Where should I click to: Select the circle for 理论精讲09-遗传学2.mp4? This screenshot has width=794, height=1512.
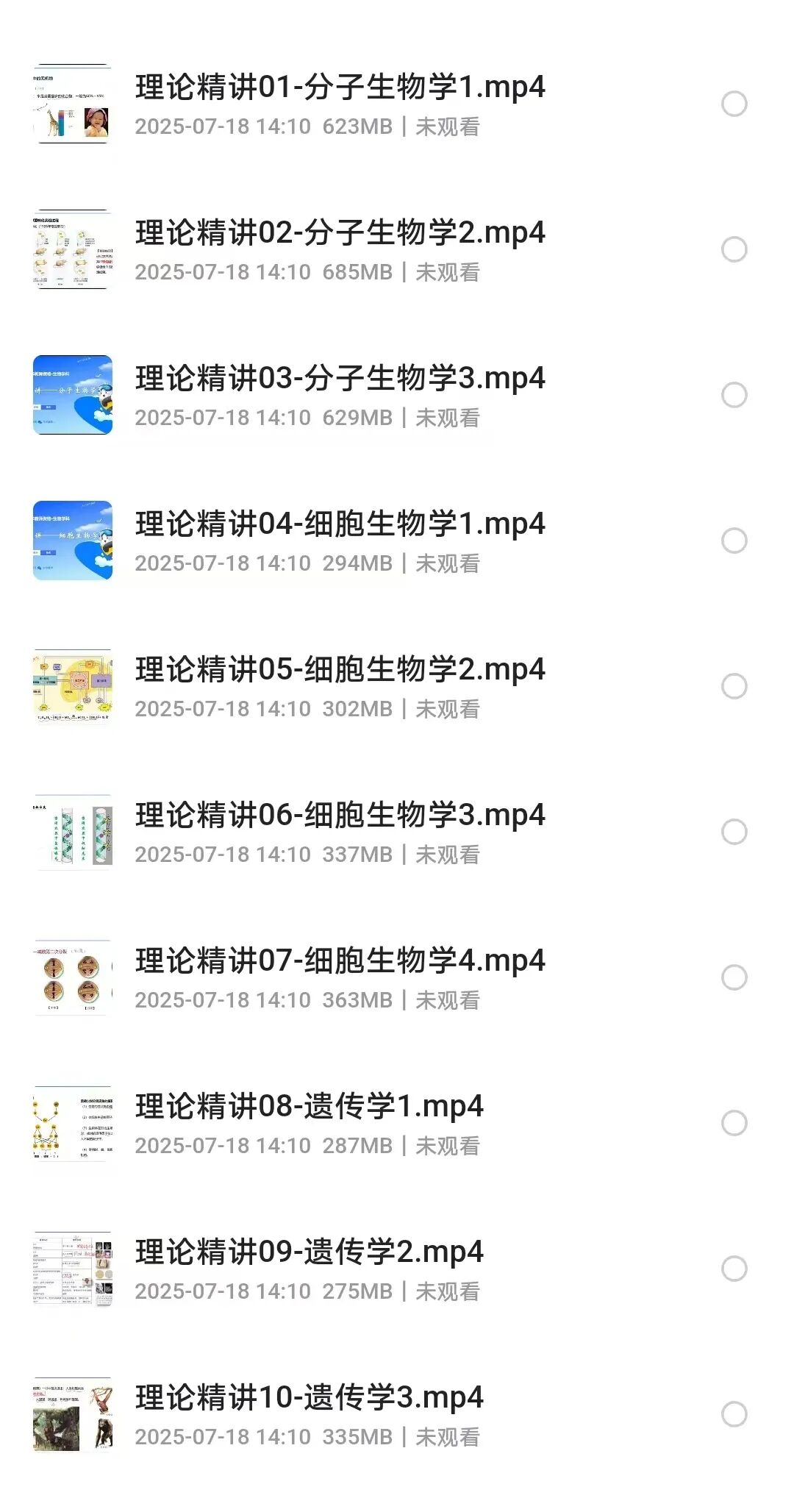click(734, 1269)
